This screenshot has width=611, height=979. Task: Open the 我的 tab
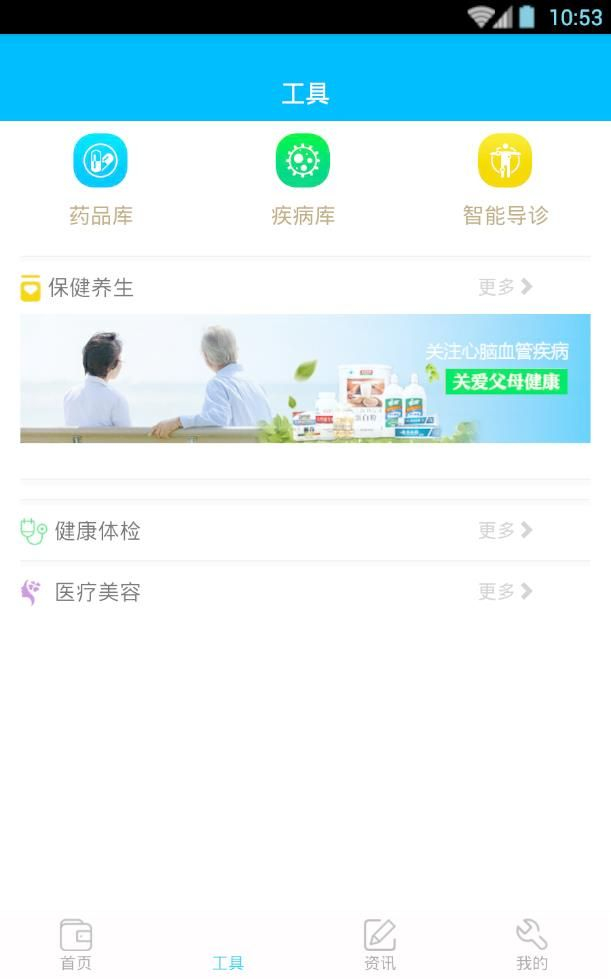(532, 945)
